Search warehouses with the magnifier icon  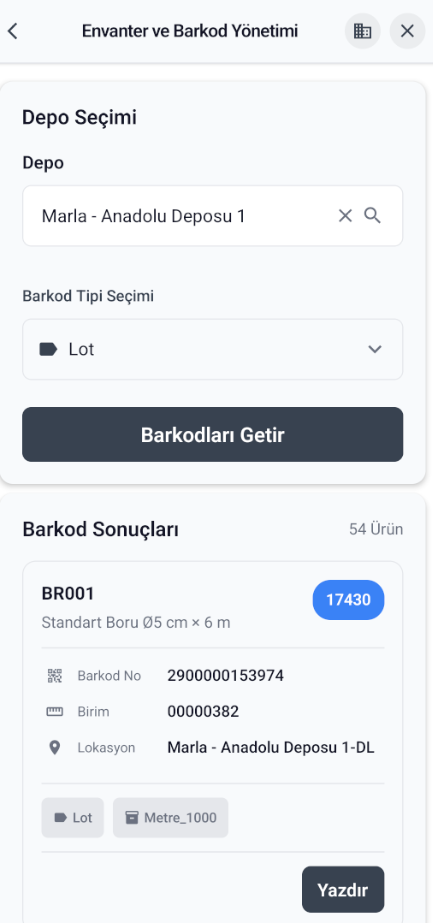pyautogui.click(x=372, y=216)
